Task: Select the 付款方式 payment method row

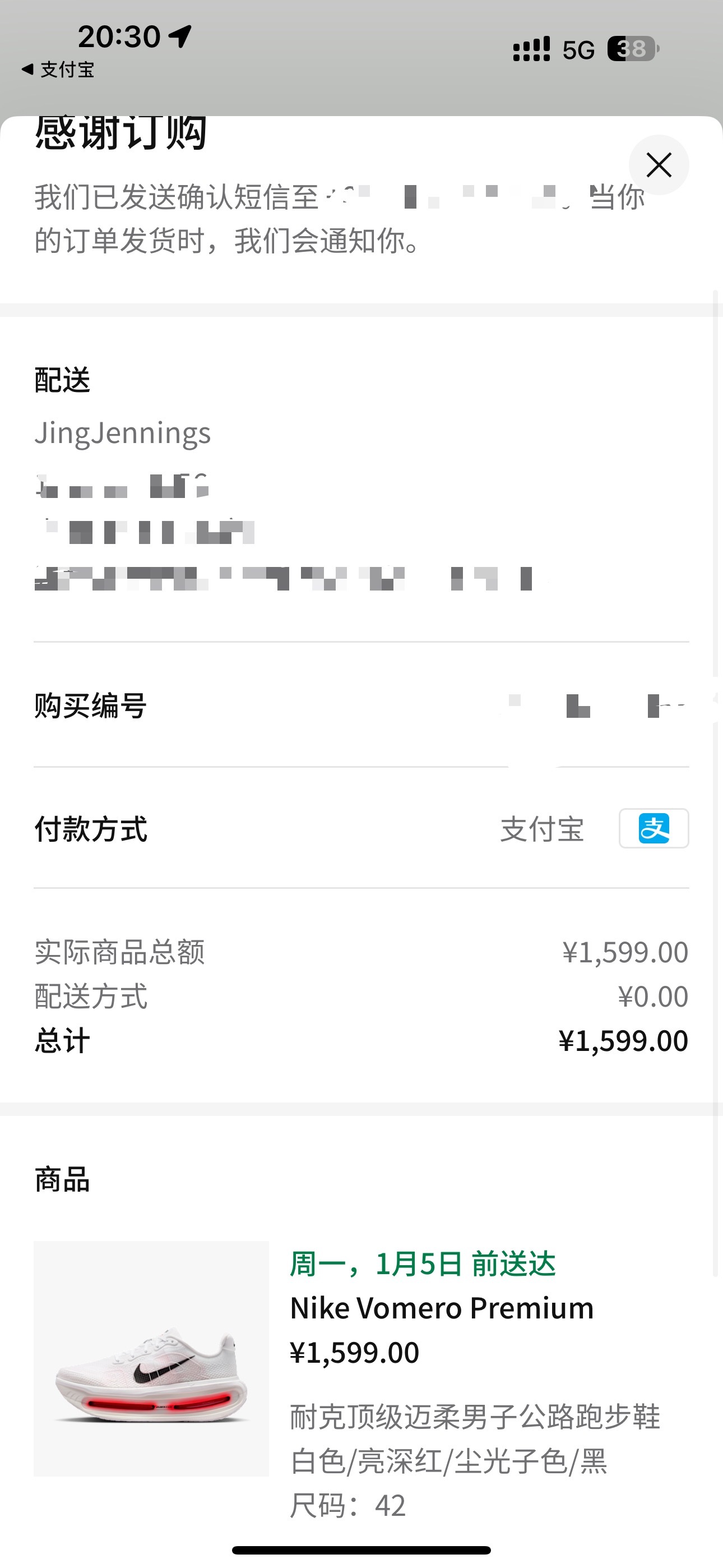Action: coord(90,829)
